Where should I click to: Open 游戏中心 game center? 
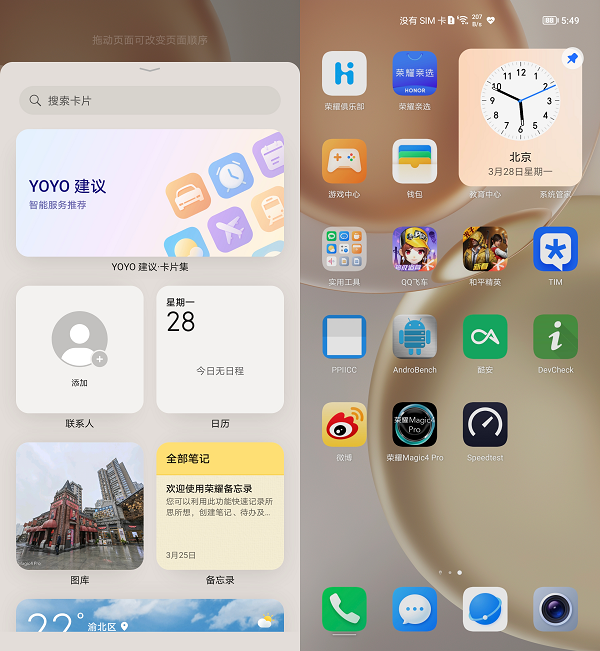click(344, 161)
